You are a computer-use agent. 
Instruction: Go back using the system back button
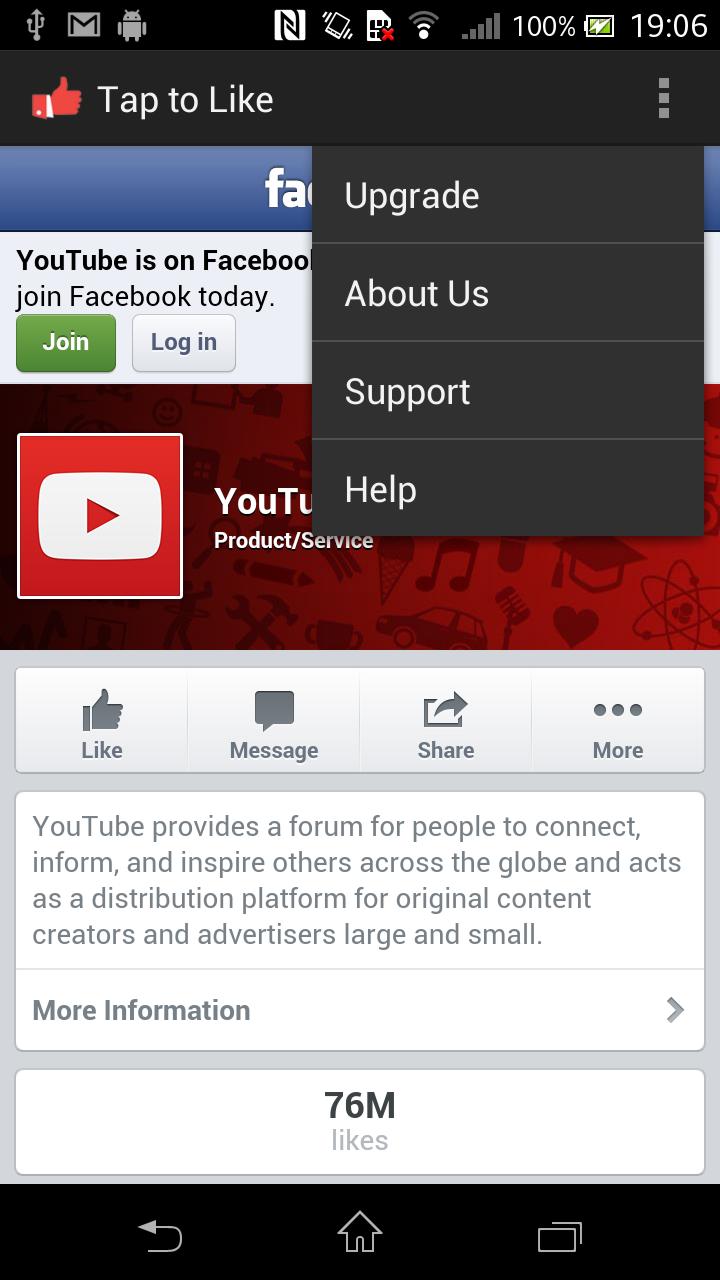point(160,1235)
